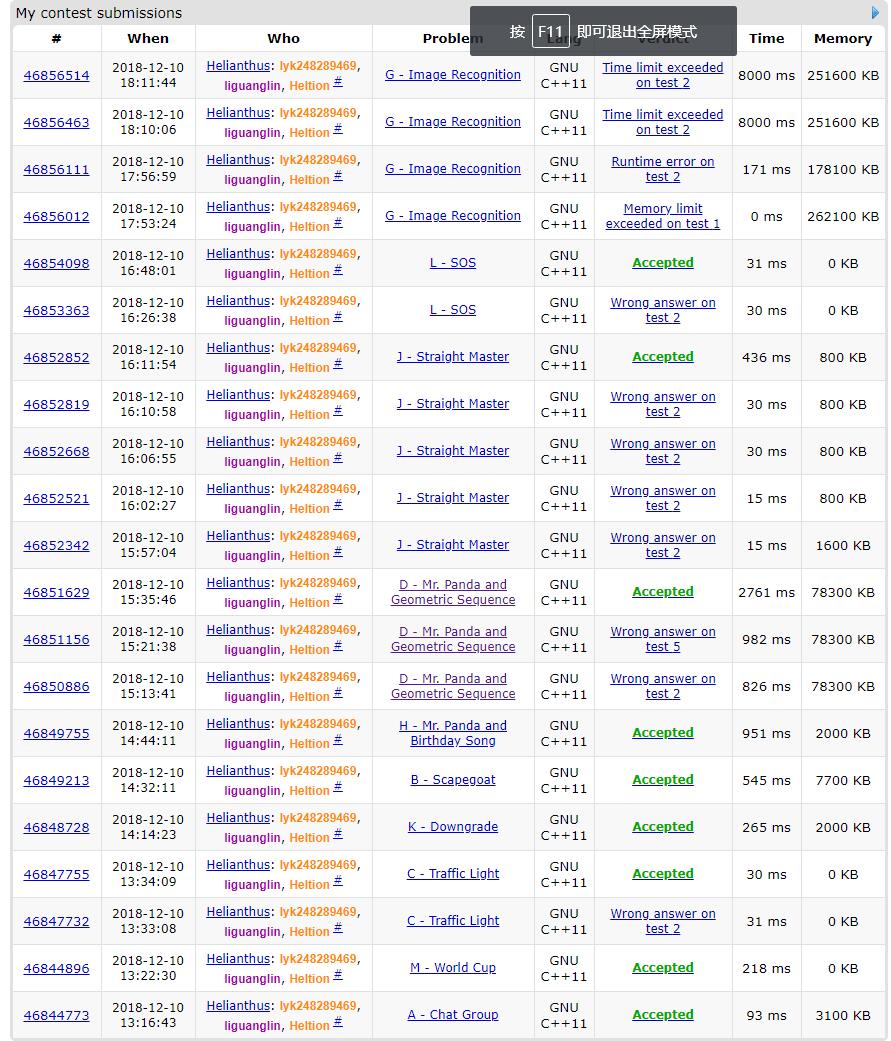Open problem M - World Cup
Screen dimensions: 891x1041
(453, 968)
